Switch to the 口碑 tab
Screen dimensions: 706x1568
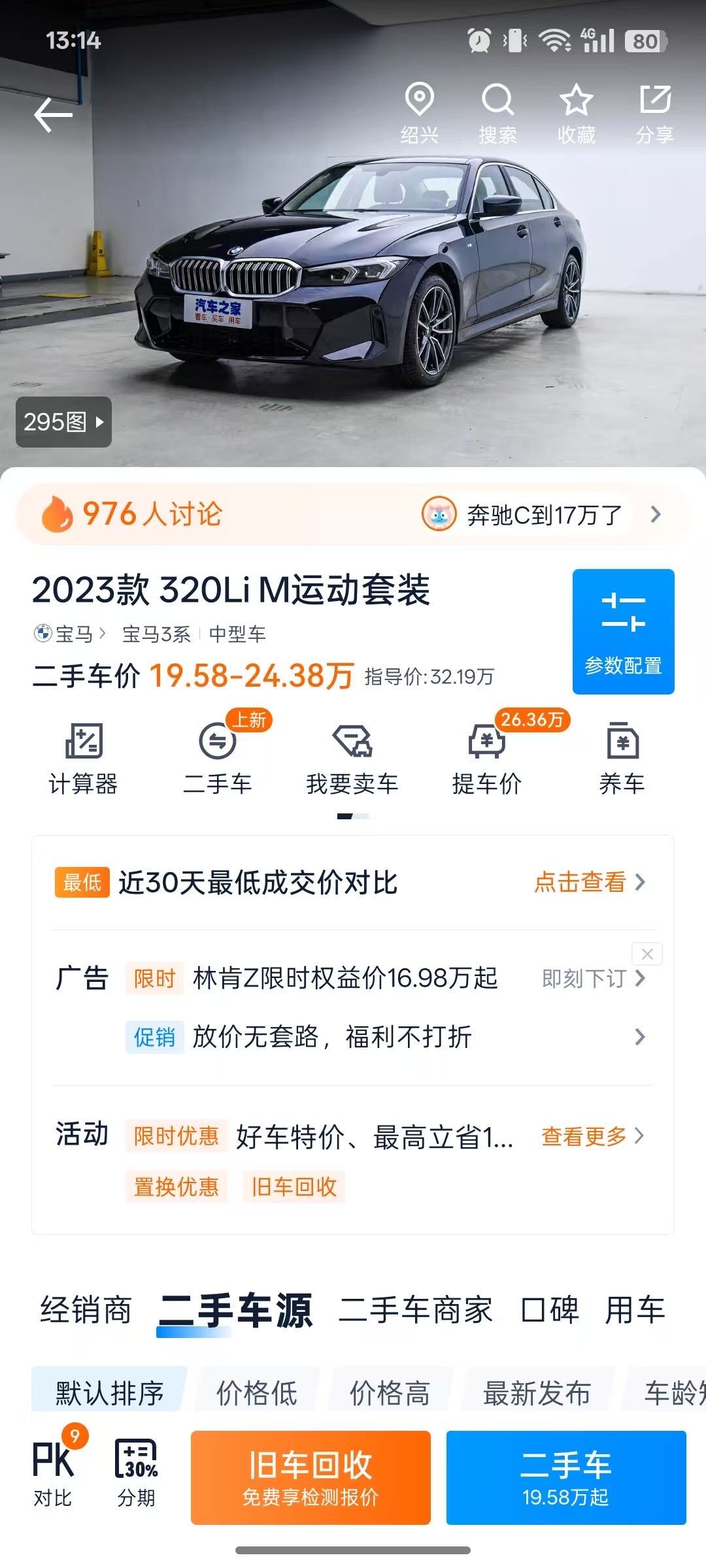point(550,1310)
